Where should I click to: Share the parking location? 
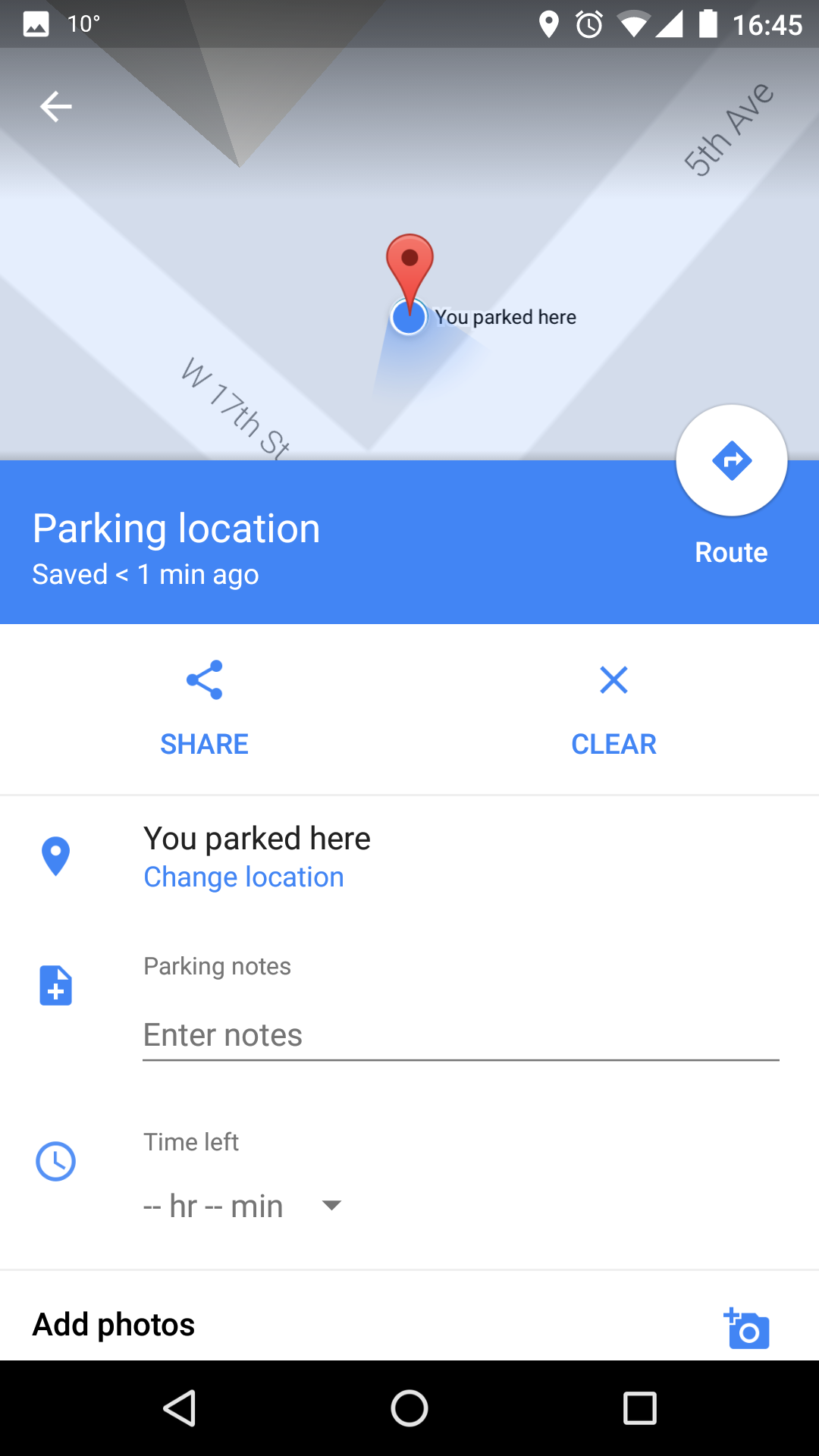tap(204, 708)
